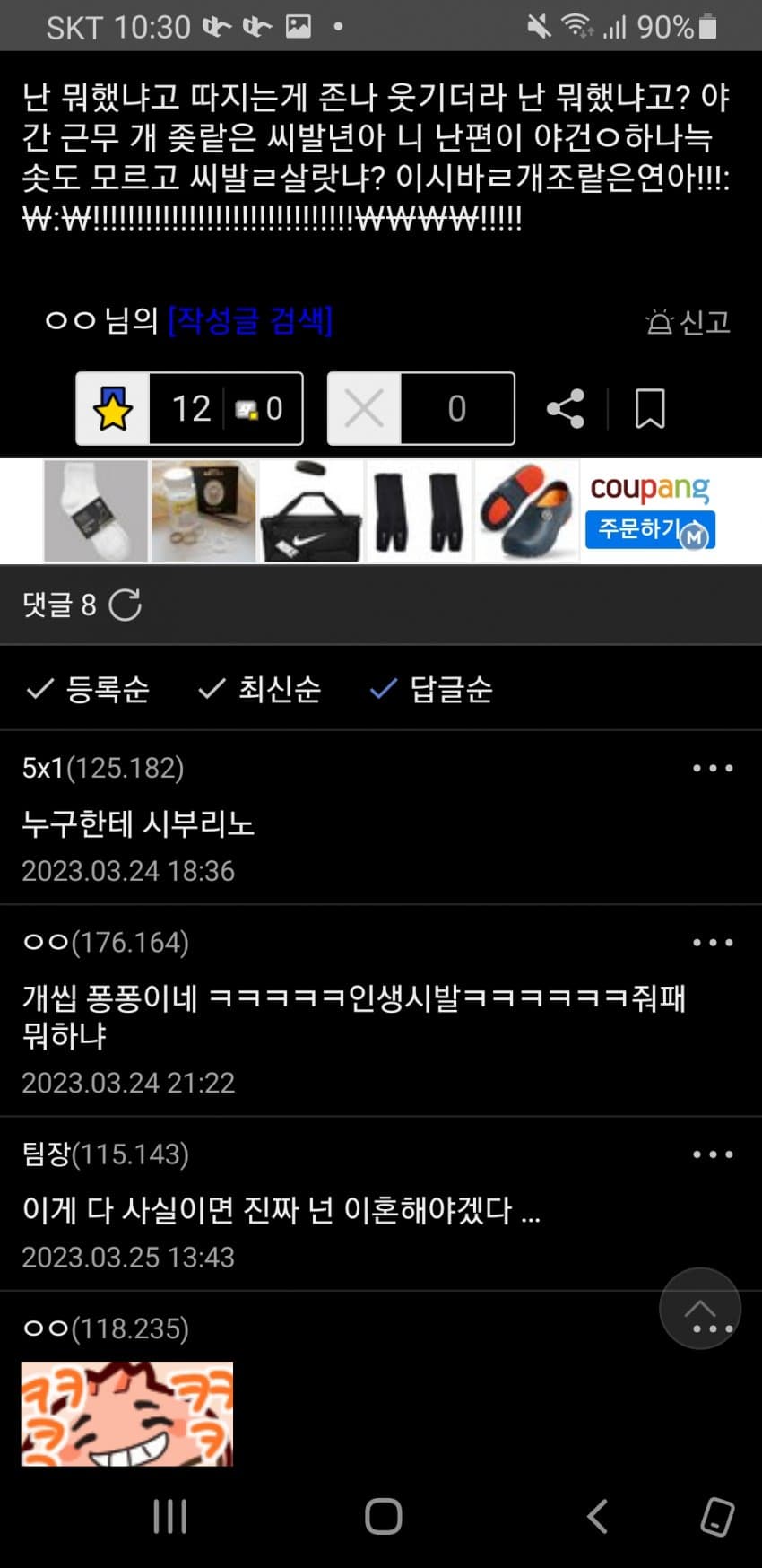This screenshot has height=1568, width=762.
Task: Open options for the 5x1 comment
Action: (x=713, y=769)
